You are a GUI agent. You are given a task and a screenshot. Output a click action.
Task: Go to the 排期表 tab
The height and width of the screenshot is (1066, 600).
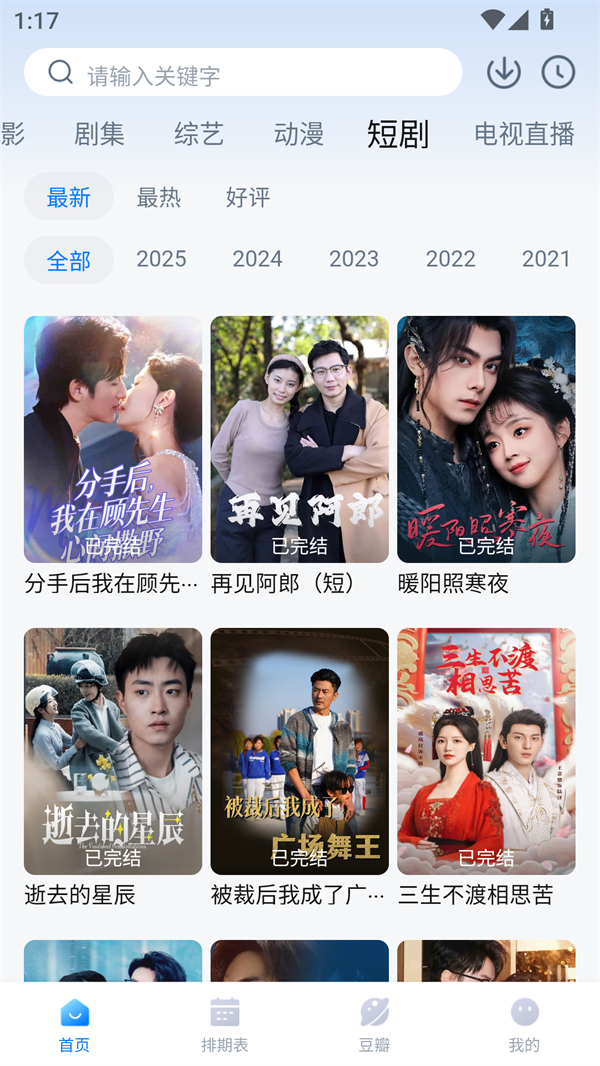225,1025
